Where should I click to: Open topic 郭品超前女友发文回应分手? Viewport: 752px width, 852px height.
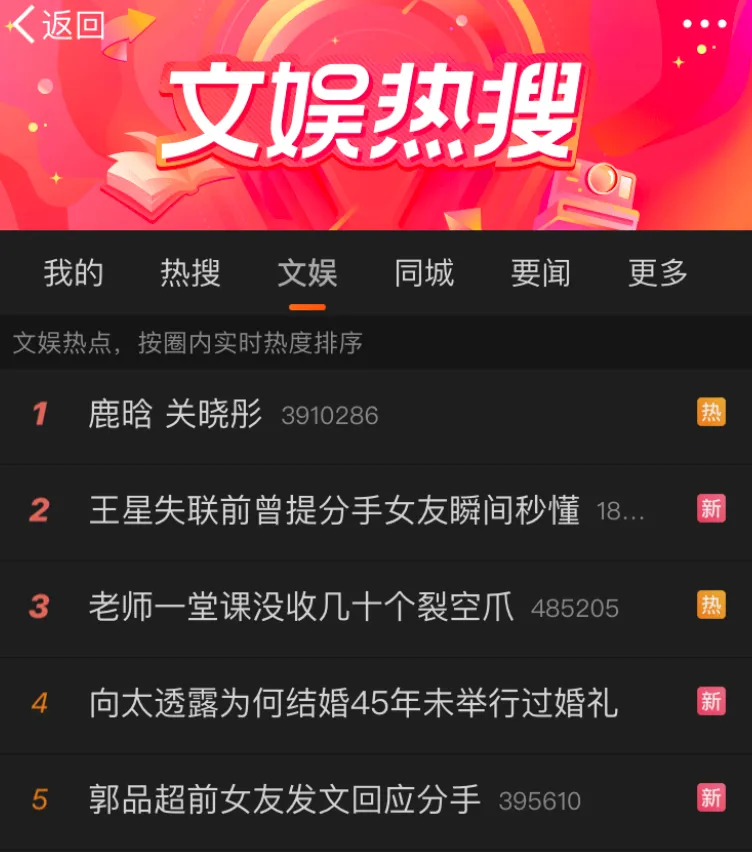click(285, 799)
